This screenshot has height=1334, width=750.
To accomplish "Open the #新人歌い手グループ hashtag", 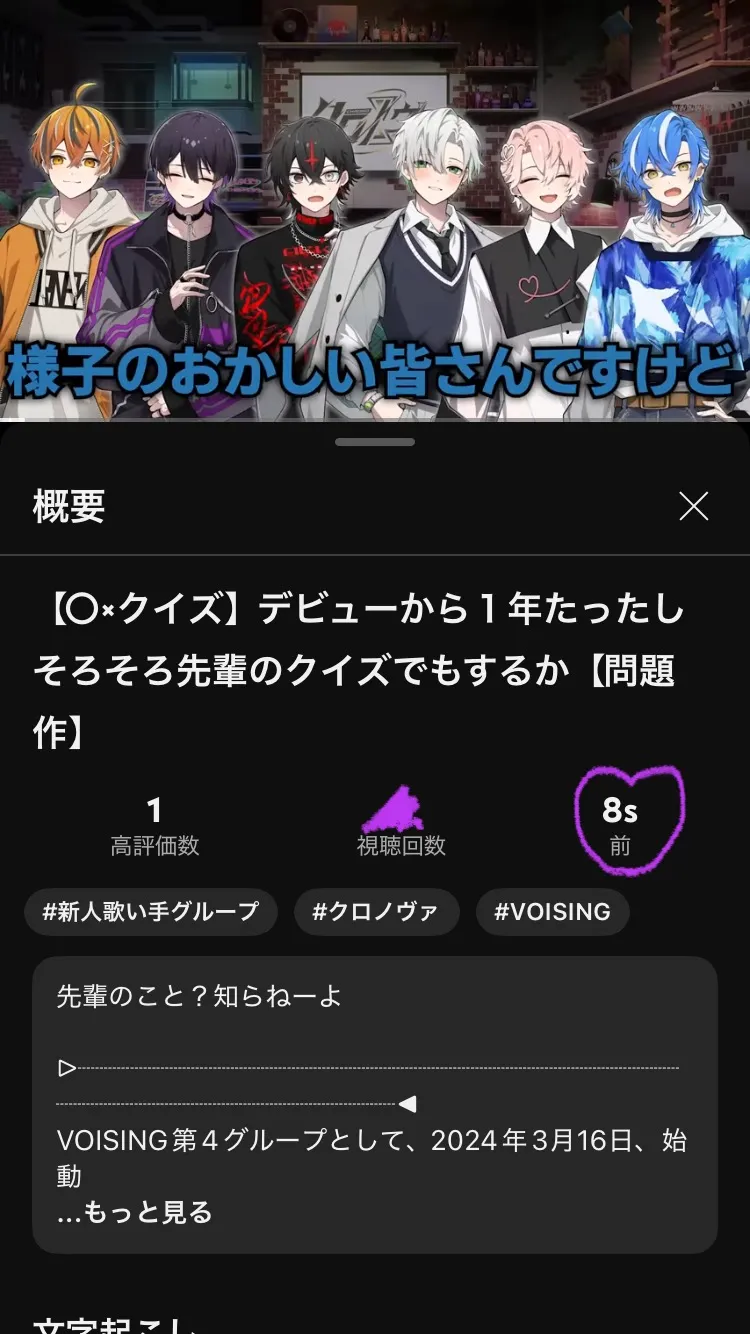I will pyautogui.click(x=151, y=912).
